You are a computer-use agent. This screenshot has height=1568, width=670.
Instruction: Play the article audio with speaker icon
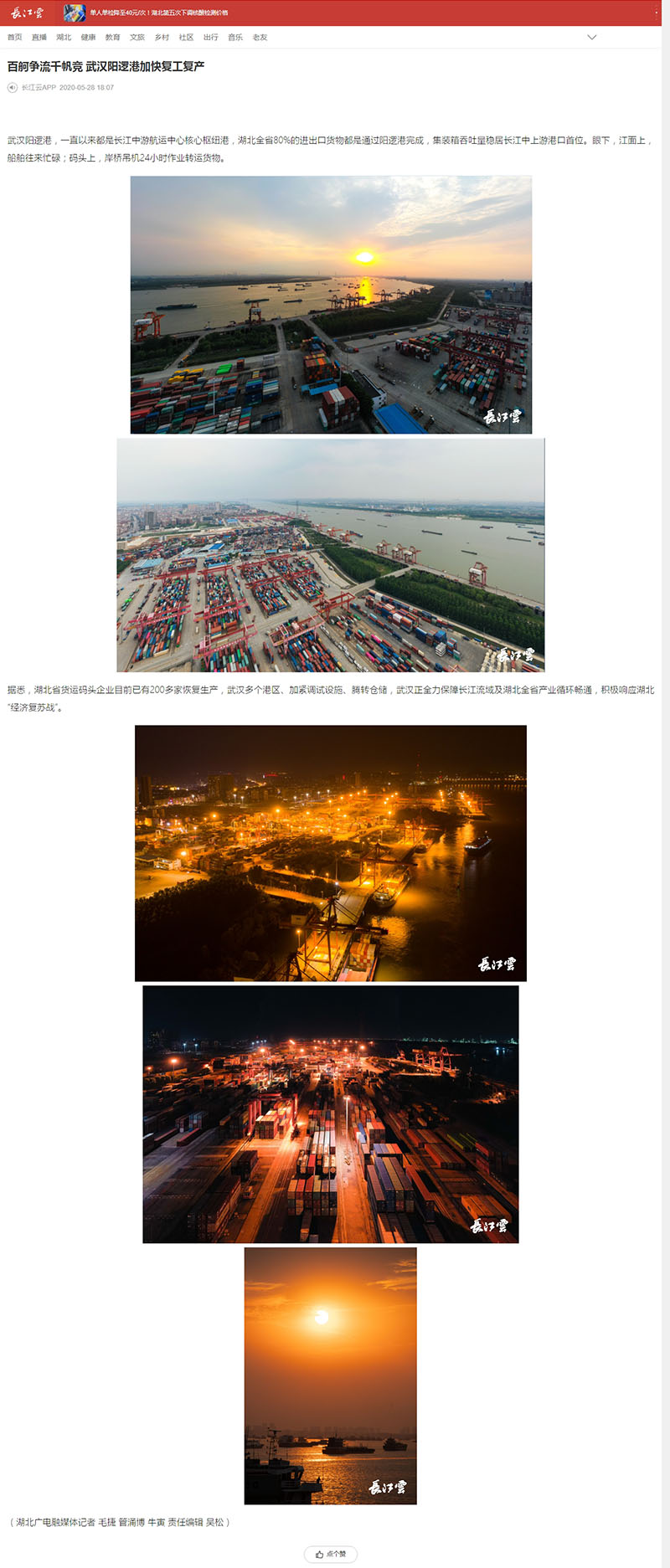(x=13, y=88)
